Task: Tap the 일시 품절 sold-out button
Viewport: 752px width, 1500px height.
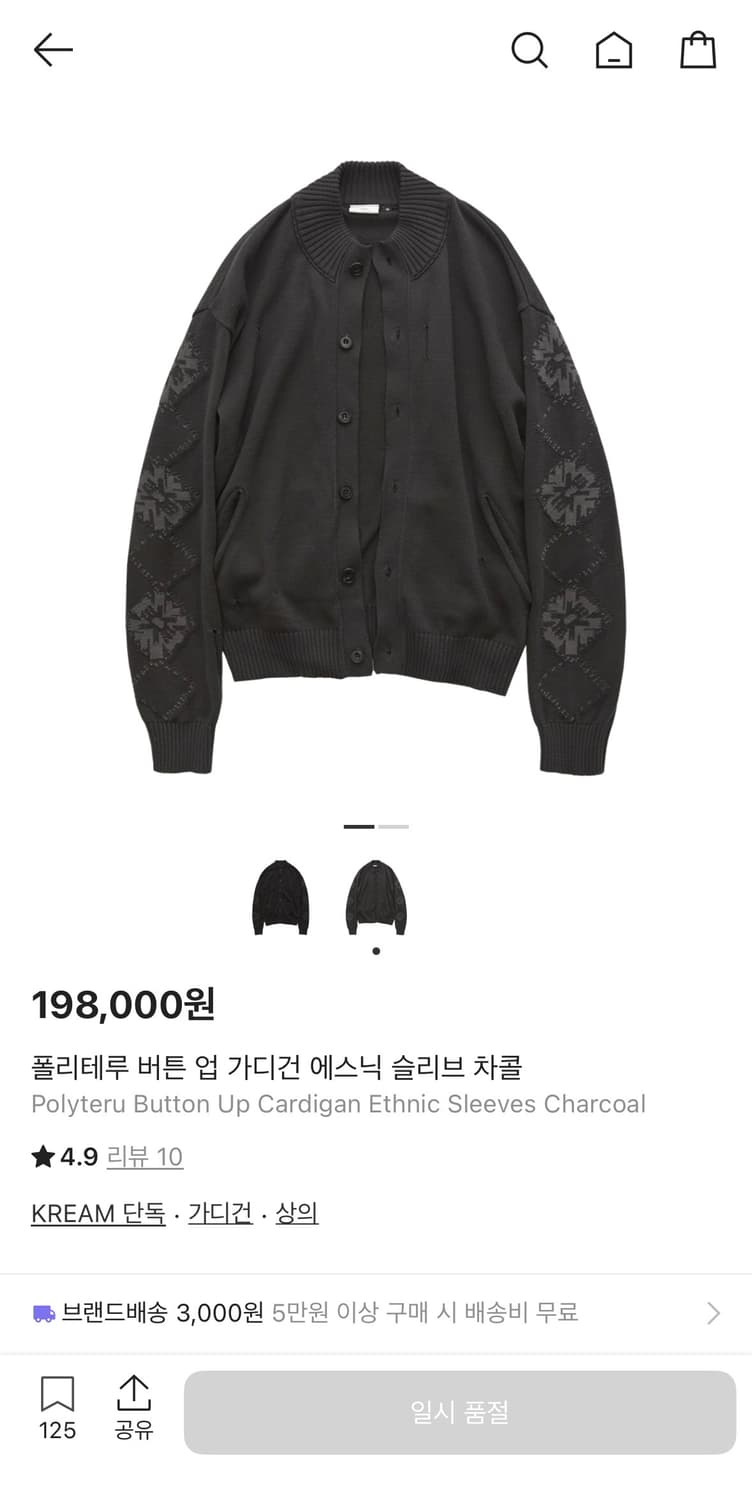Action: point(464,1413)
